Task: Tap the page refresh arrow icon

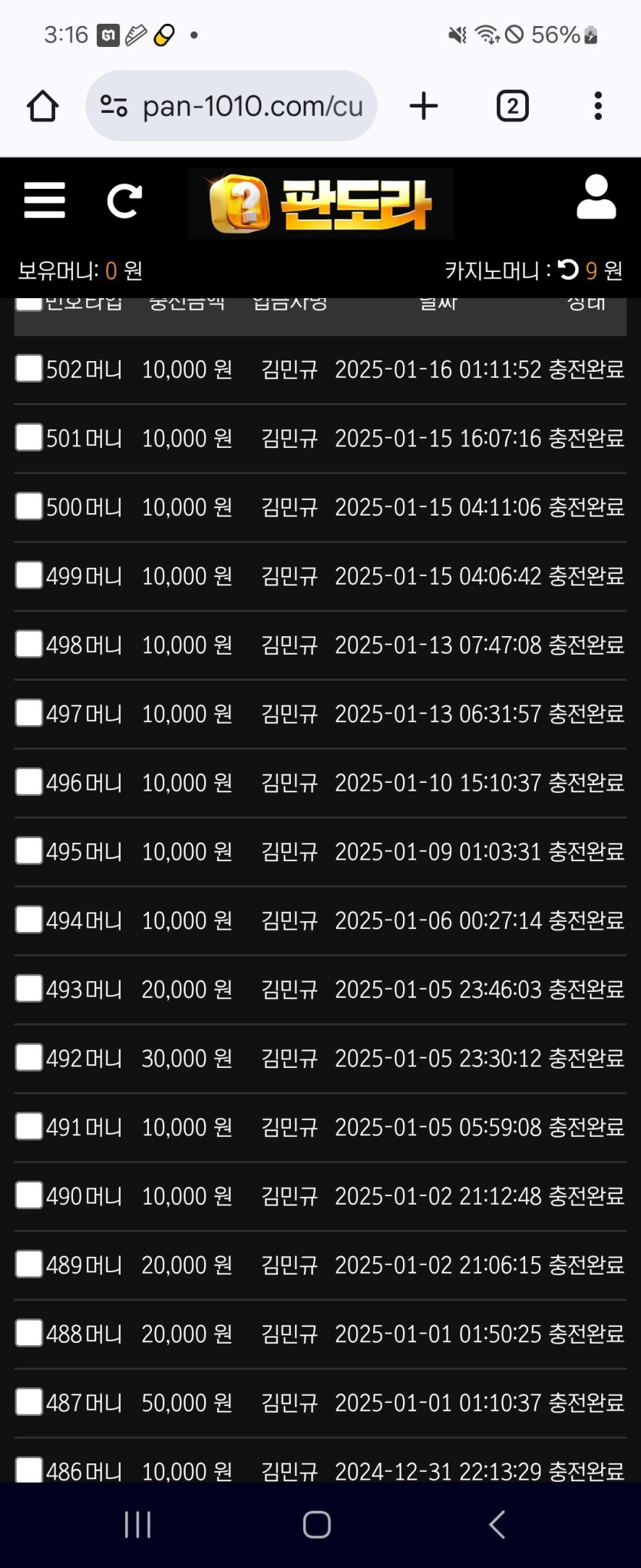Action: [x=124, y=201]
